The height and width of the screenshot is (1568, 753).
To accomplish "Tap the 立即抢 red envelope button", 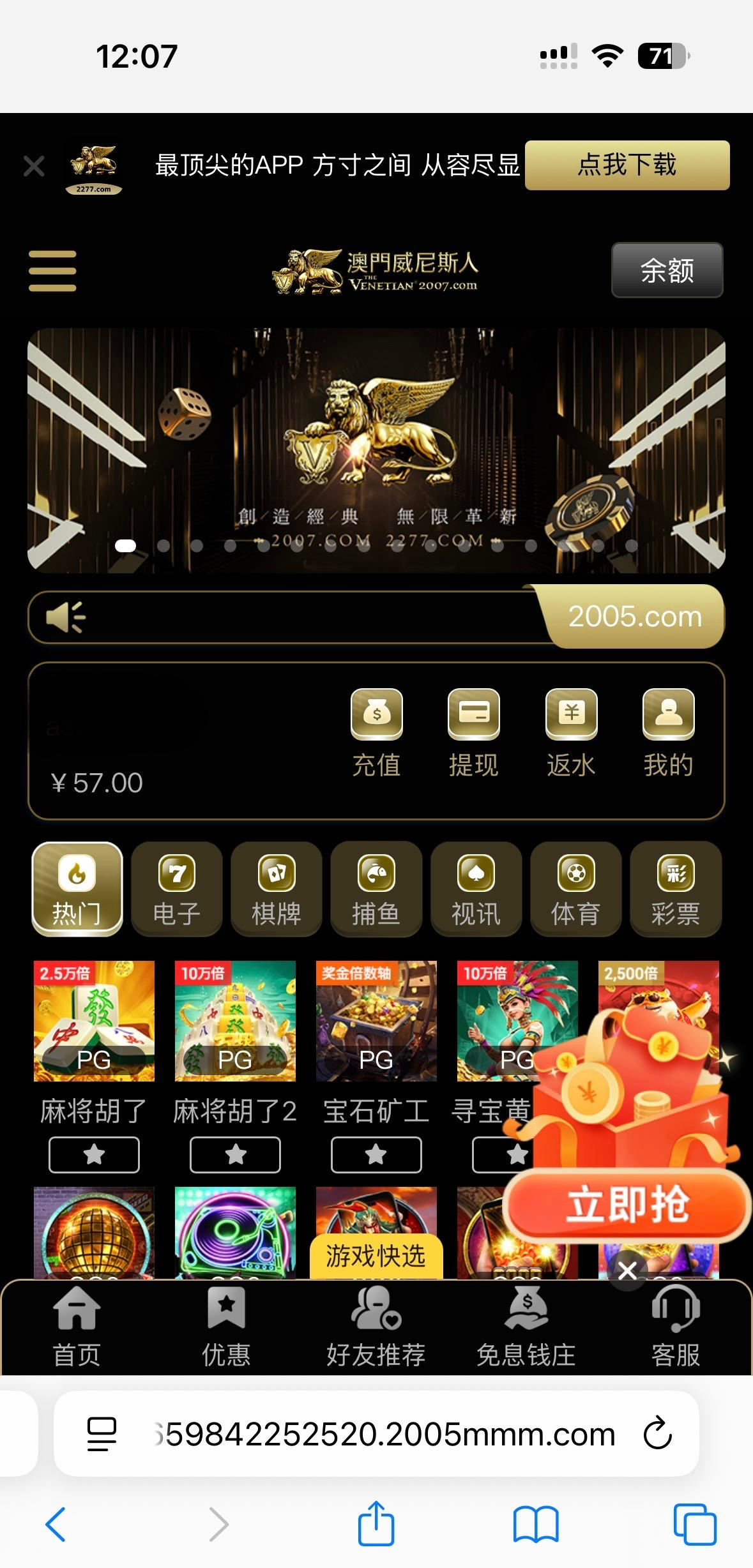I will coord(627,1205).
